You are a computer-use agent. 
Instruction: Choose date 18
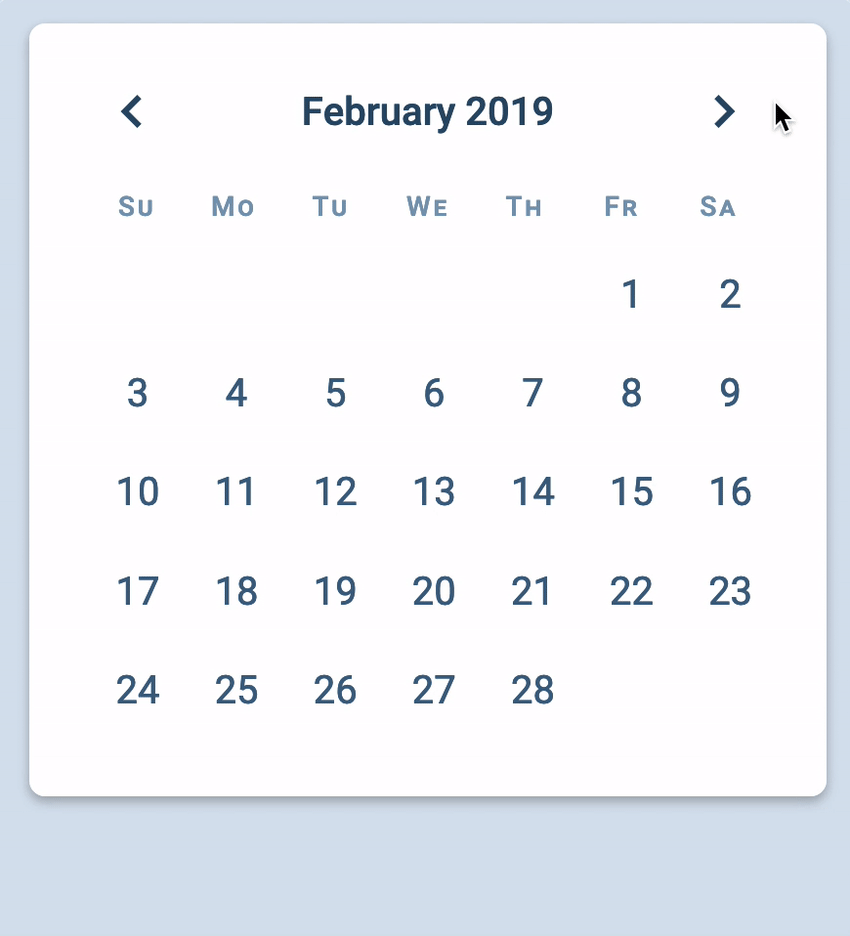click(237, 591)
